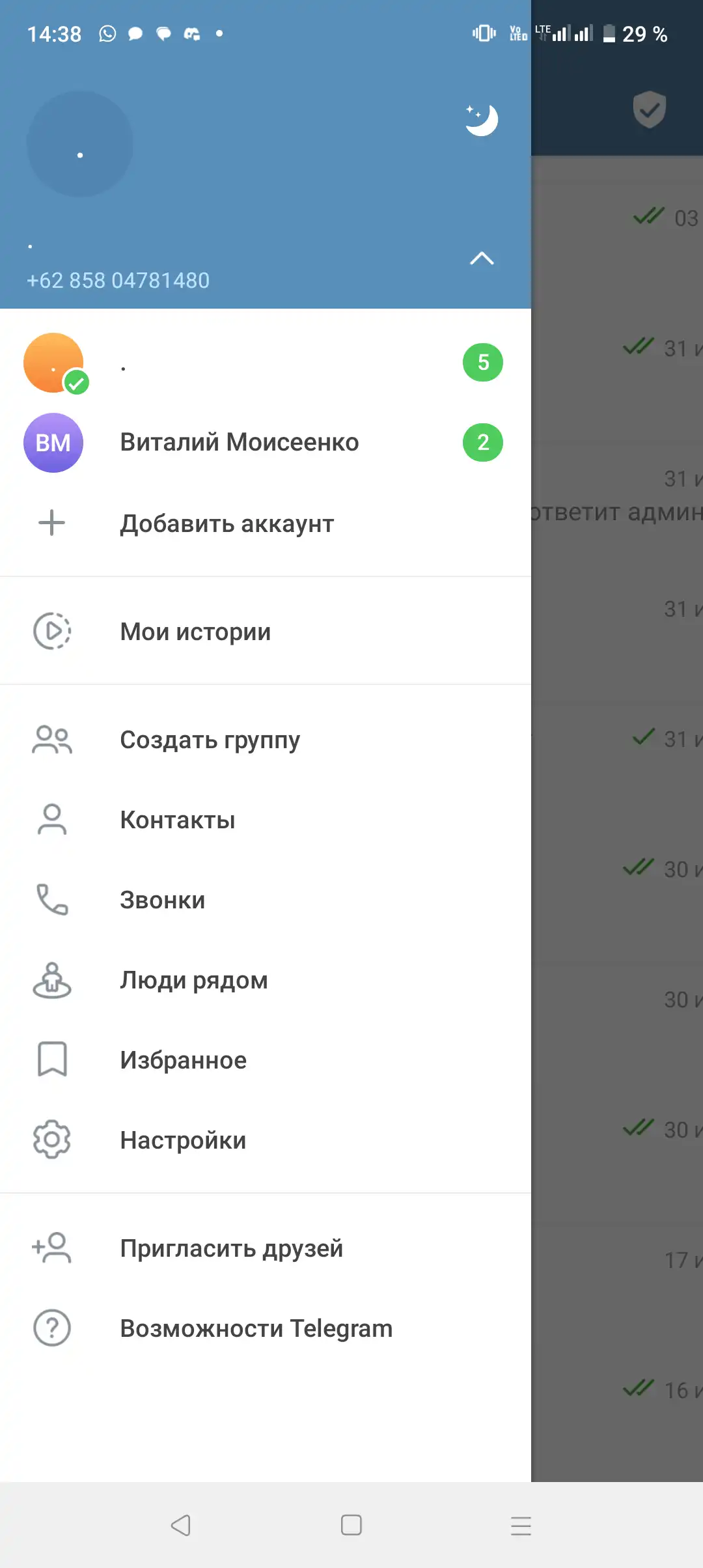Open the profile avatar in the header
703x1568 pixels.
point(80,144)
